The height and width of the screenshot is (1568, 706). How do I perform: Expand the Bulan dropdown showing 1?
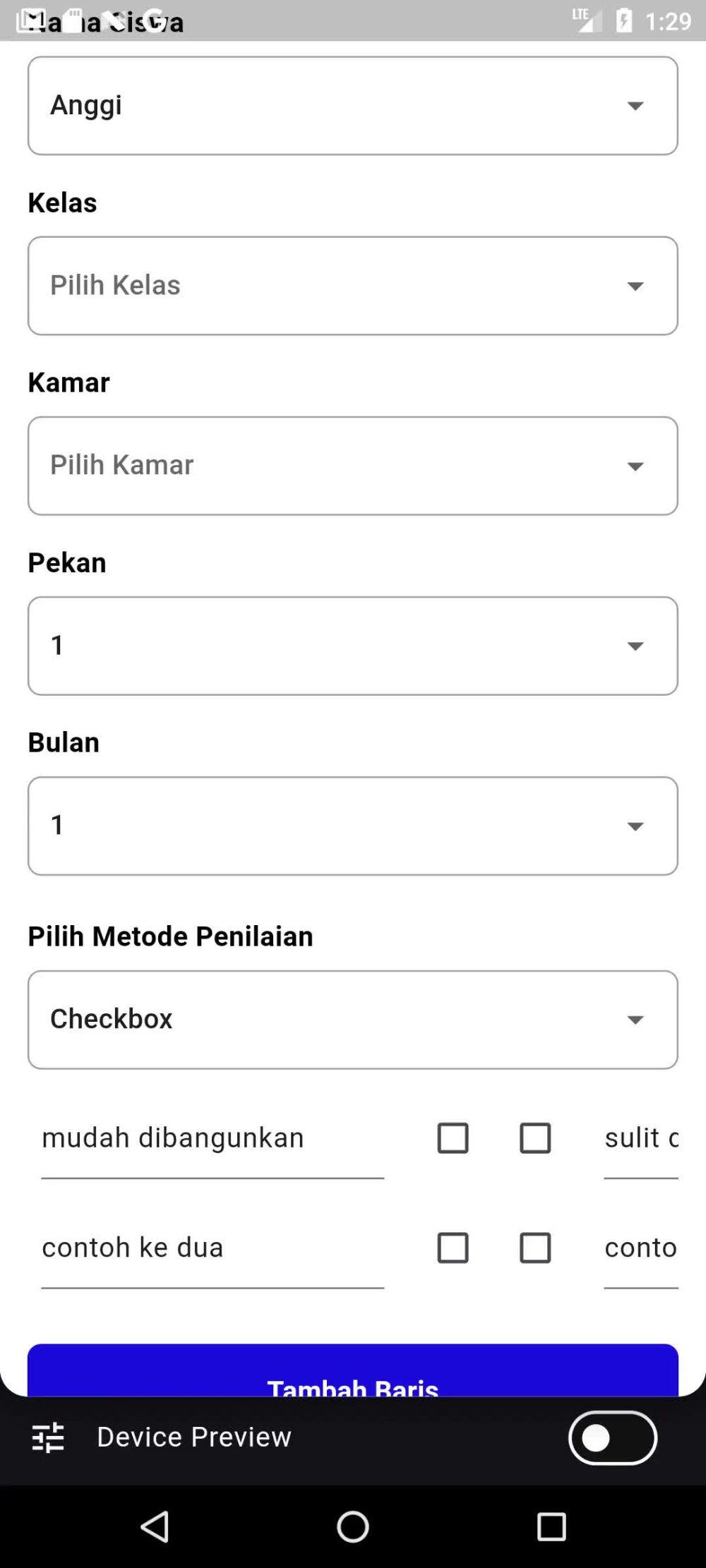click(x=352, y=826)
